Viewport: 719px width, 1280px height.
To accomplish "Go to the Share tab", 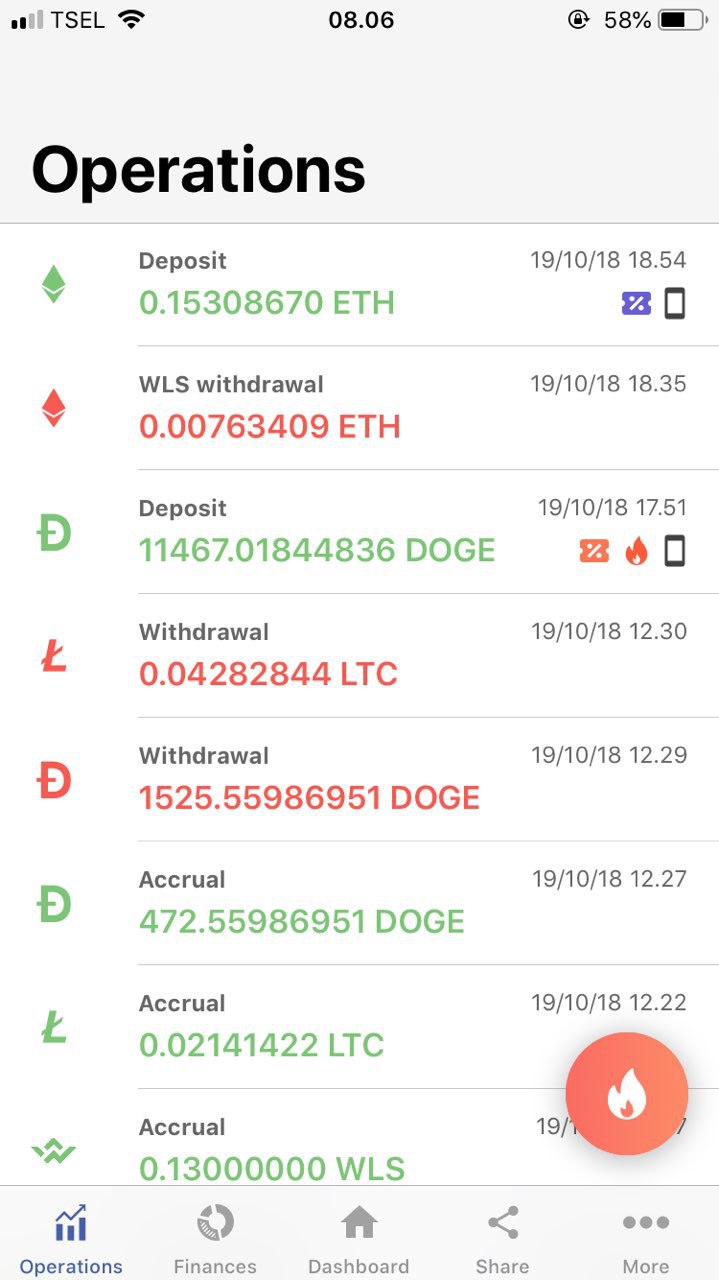I will [502, 1238].
